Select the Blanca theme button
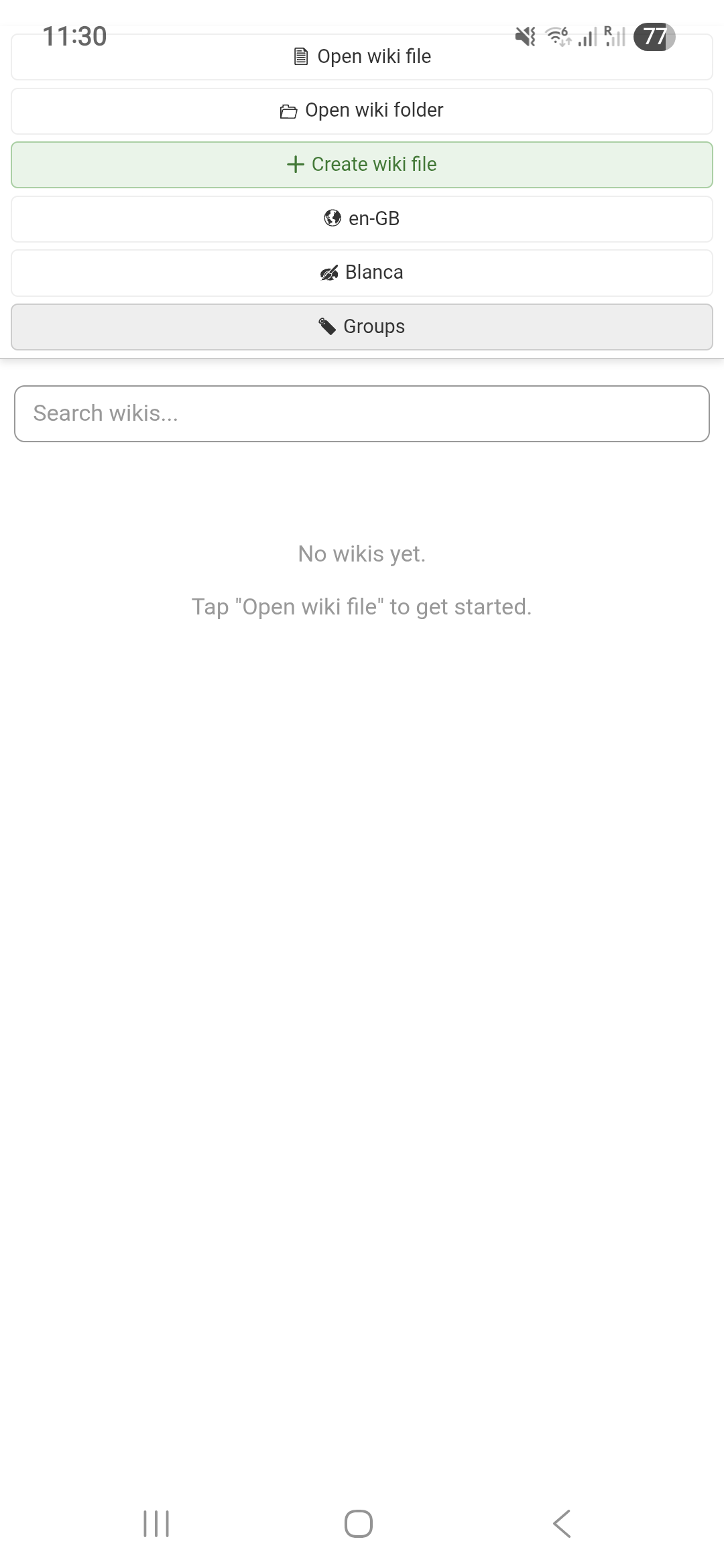 [x=362, y=273]
